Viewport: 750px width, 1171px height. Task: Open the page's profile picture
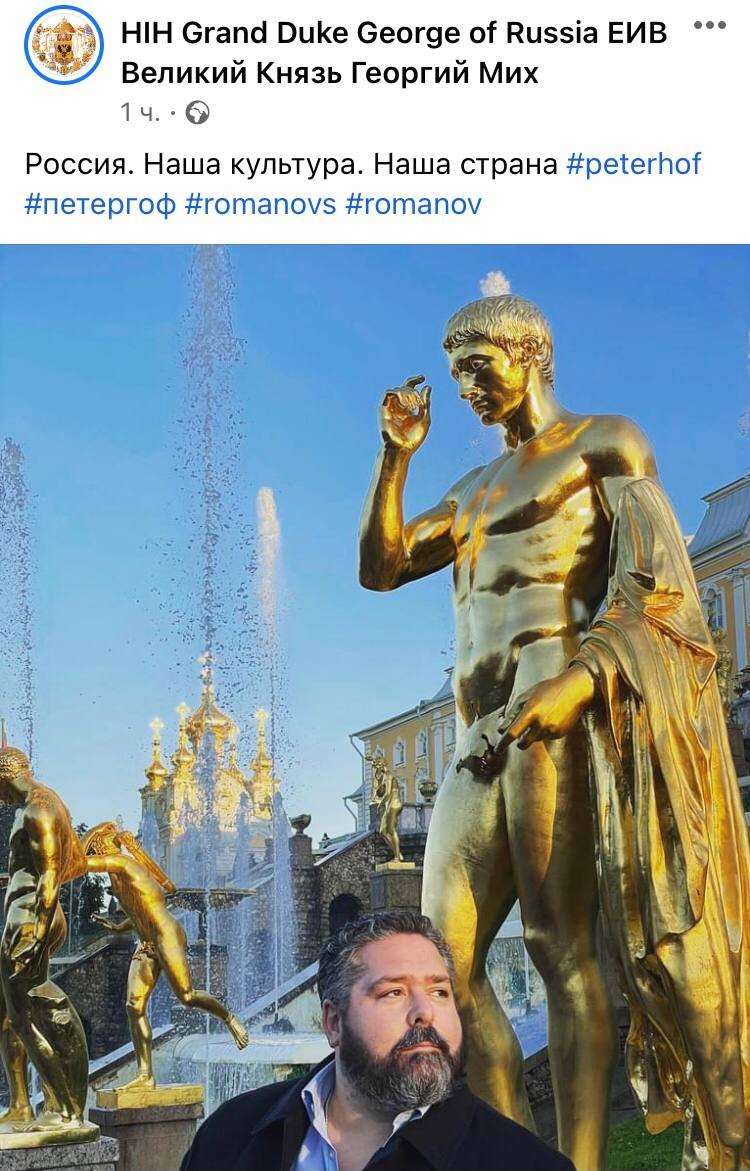click(x=63, y=45)
